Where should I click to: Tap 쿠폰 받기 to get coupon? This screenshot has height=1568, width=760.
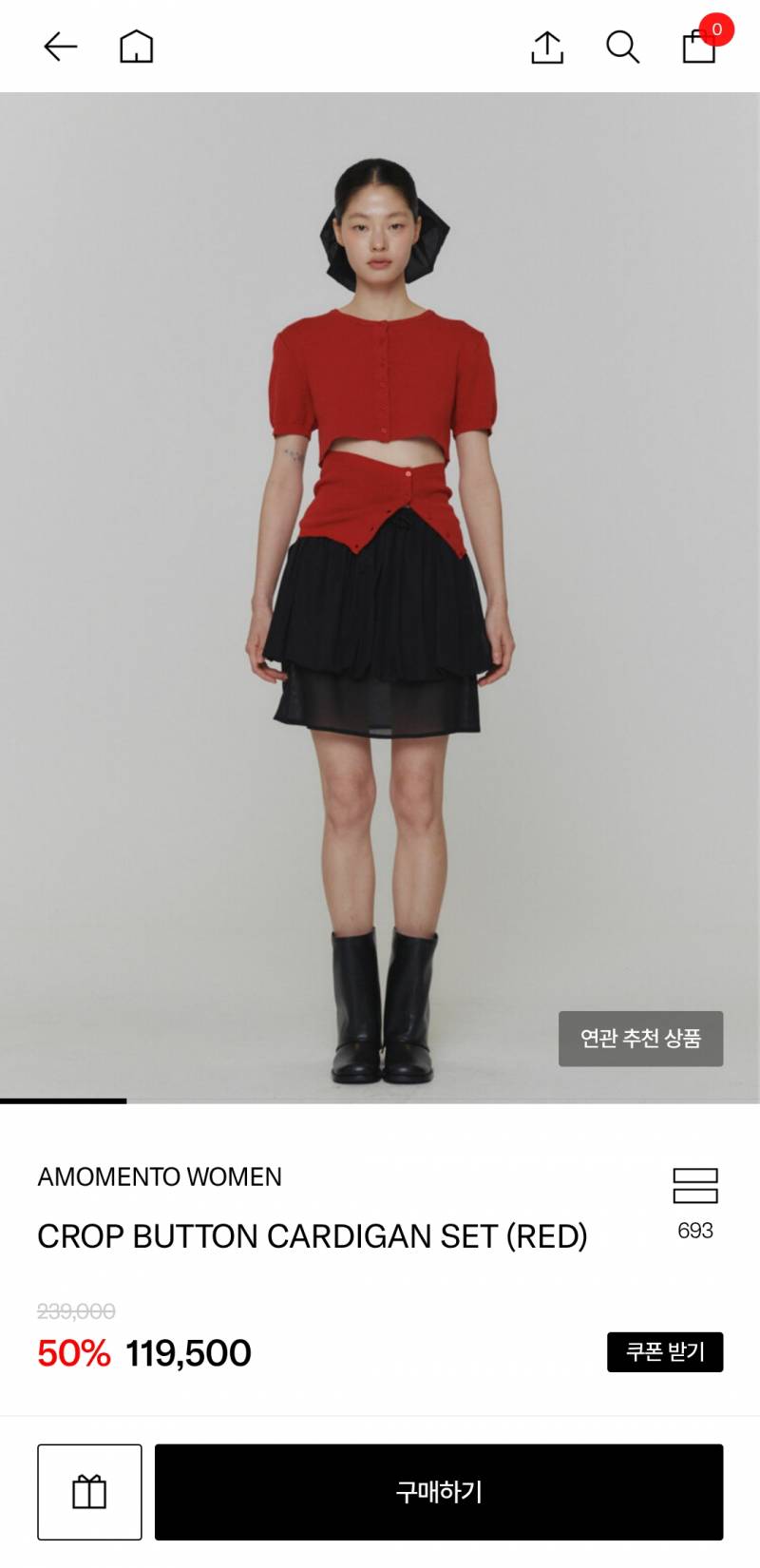(x=665, y=1351)
